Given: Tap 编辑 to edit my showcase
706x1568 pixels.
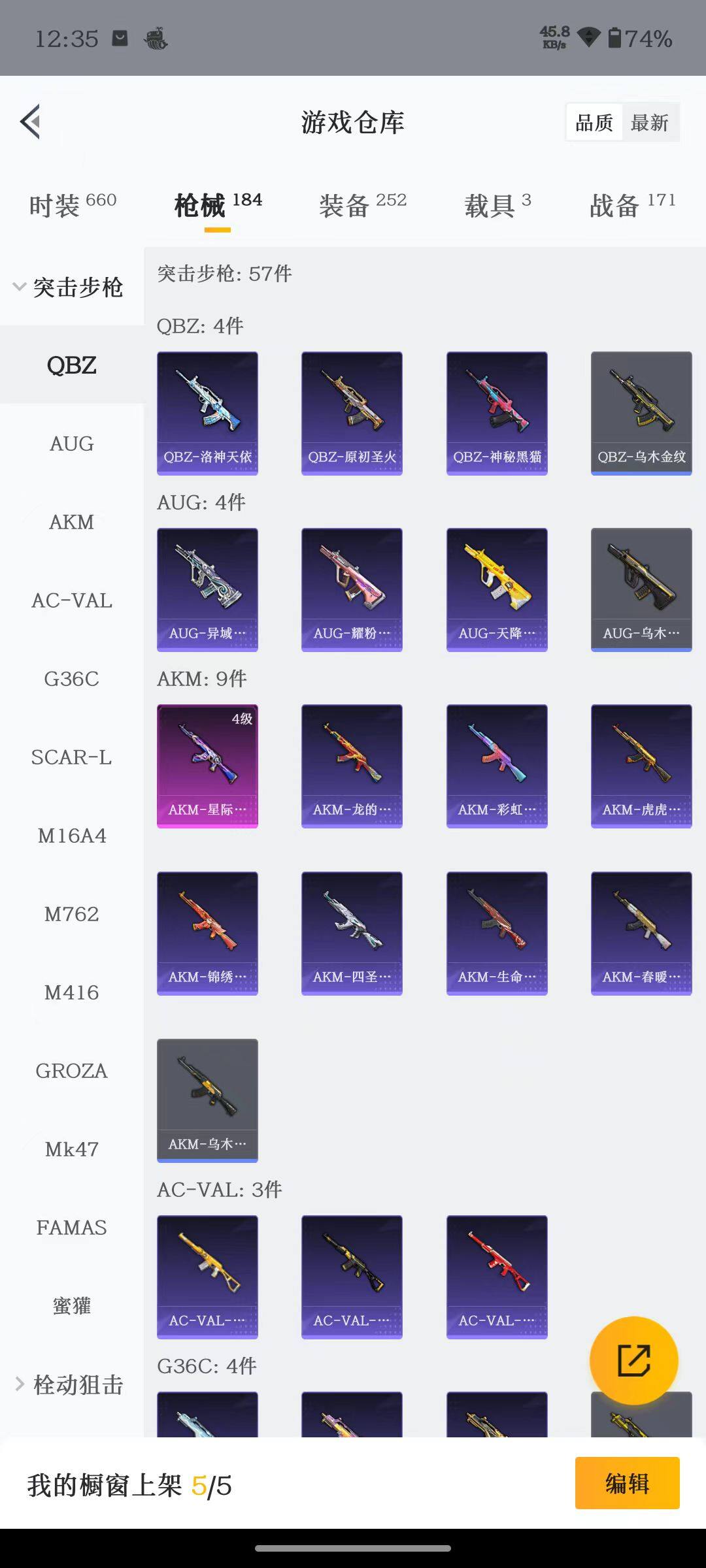Looking at the screenshot, I should tap(627, 1483).
